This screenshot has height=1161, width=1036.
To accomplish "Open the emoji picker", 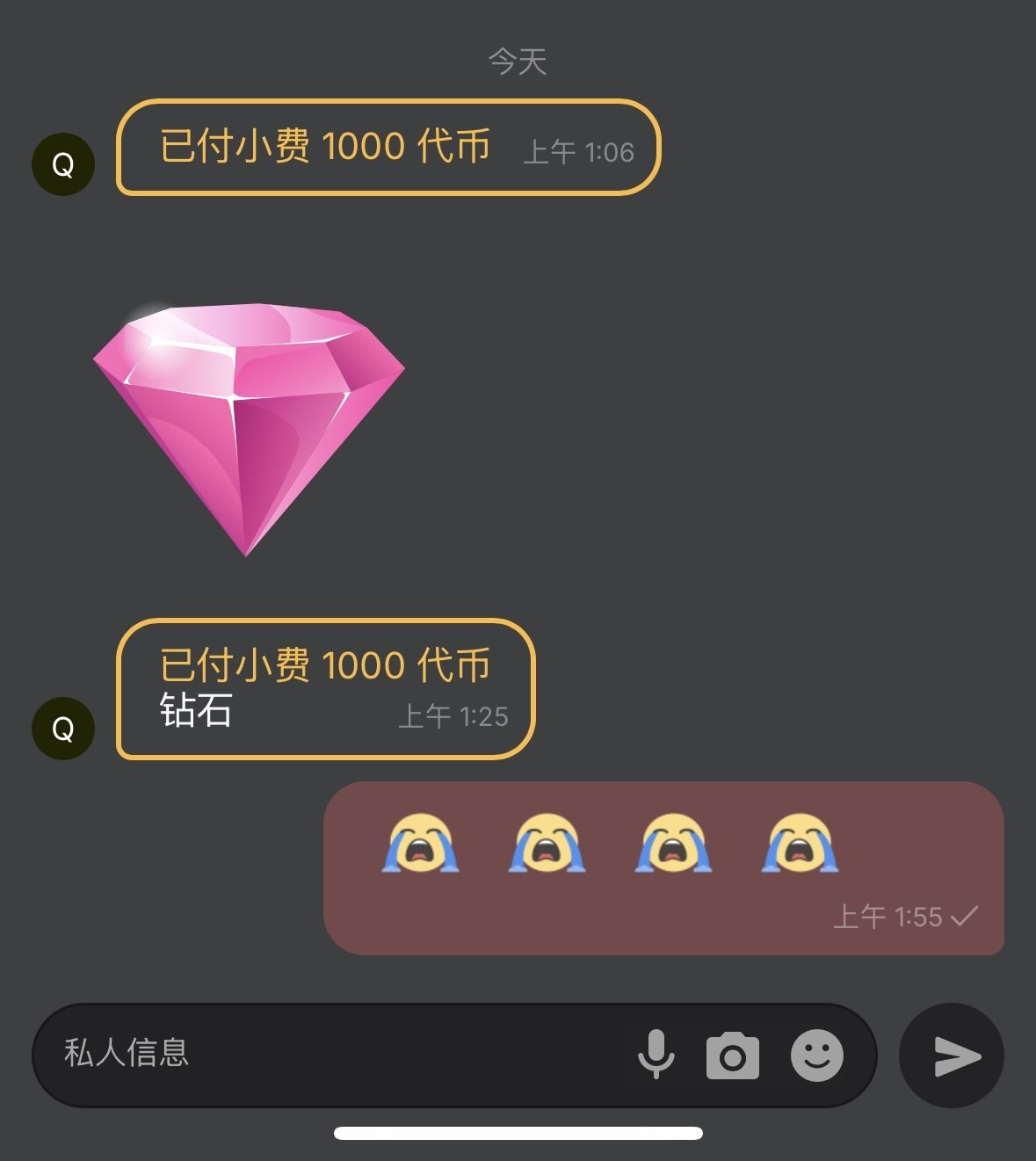I will coord(816,1055).
